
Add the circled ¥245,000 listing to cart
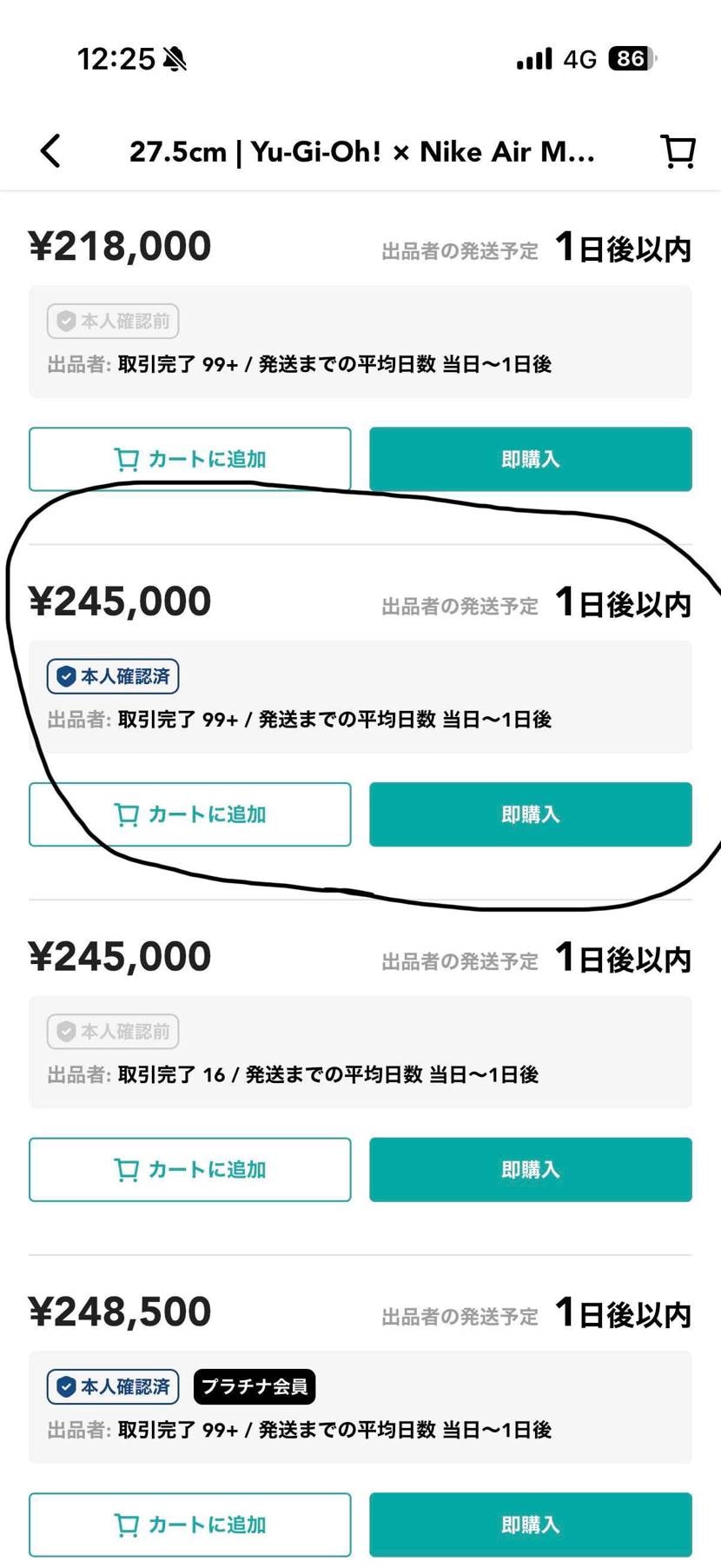pos(189,814)
